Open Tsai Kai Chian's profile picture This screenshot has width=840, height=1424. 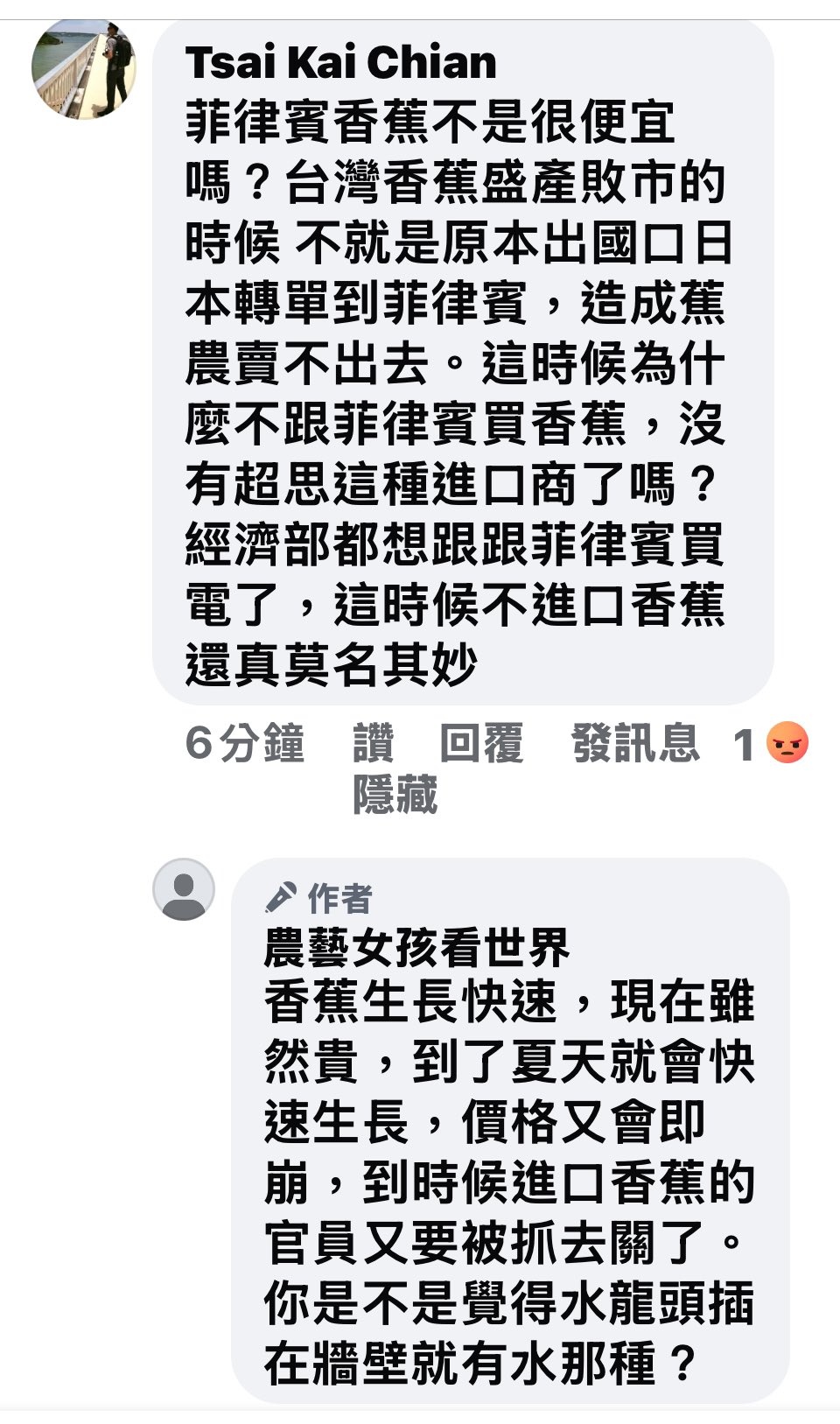point(84,69)
